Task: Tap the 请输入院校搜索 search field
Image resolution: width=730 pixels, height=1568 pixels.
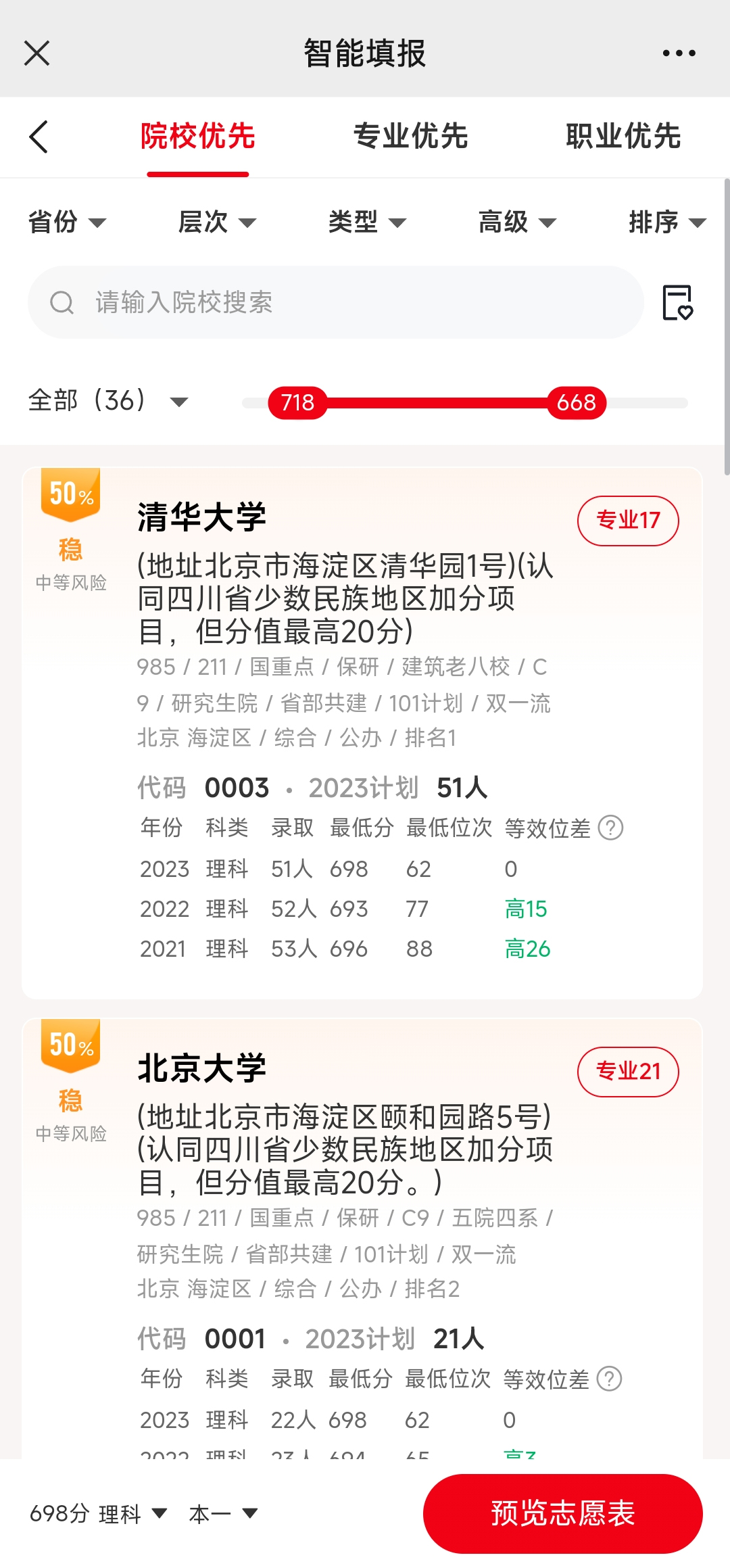Action: point(336,302)
